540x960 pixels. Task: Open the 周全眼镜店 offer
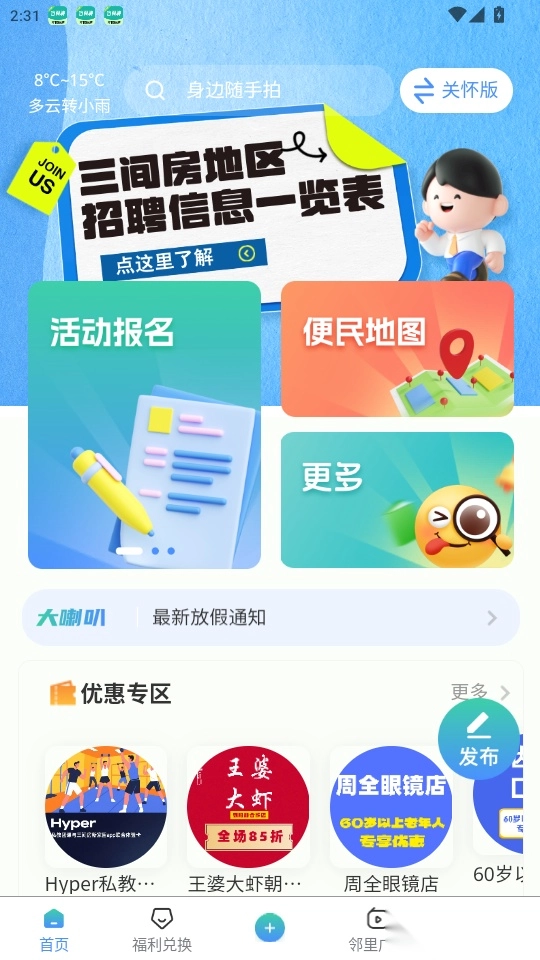pyautogui.click(x=391, y=819)
